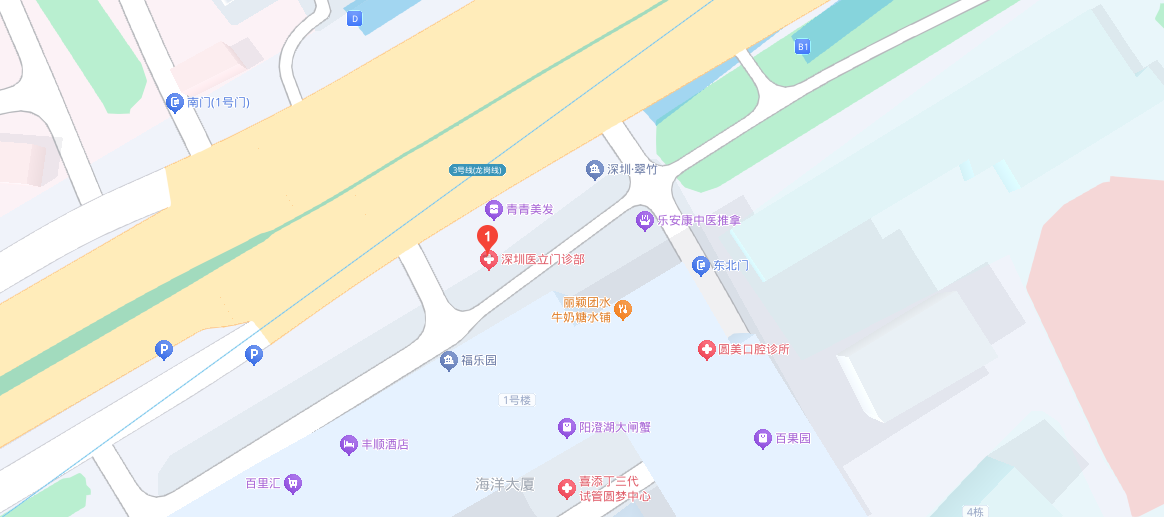Tap the red pin numbered 1
Image resolution: width=1164 pixels, height=517 pixels.
point(487,237)
